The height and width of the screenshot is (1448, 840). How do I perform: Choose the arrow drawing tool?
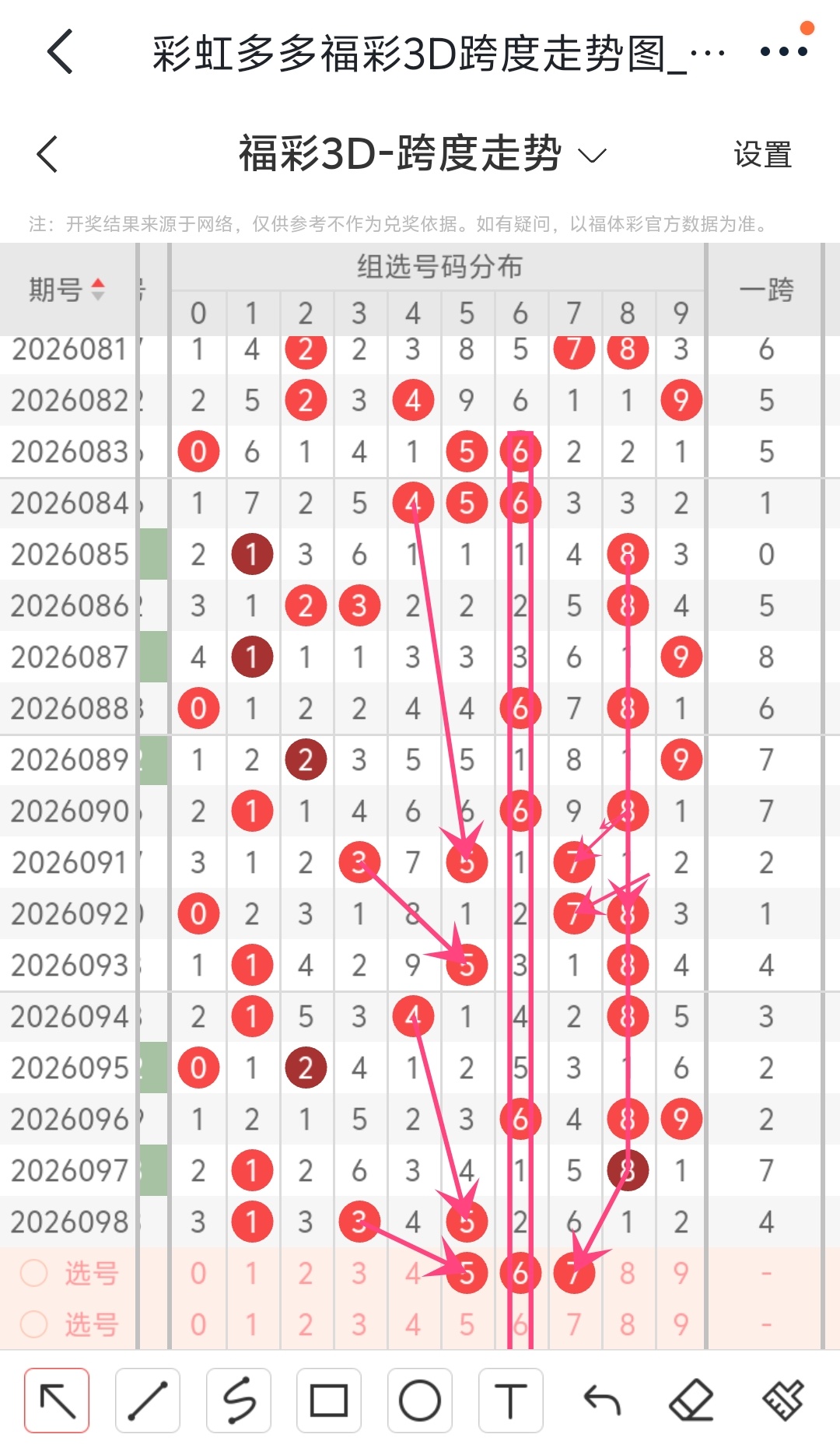[x=57, y=1401]
